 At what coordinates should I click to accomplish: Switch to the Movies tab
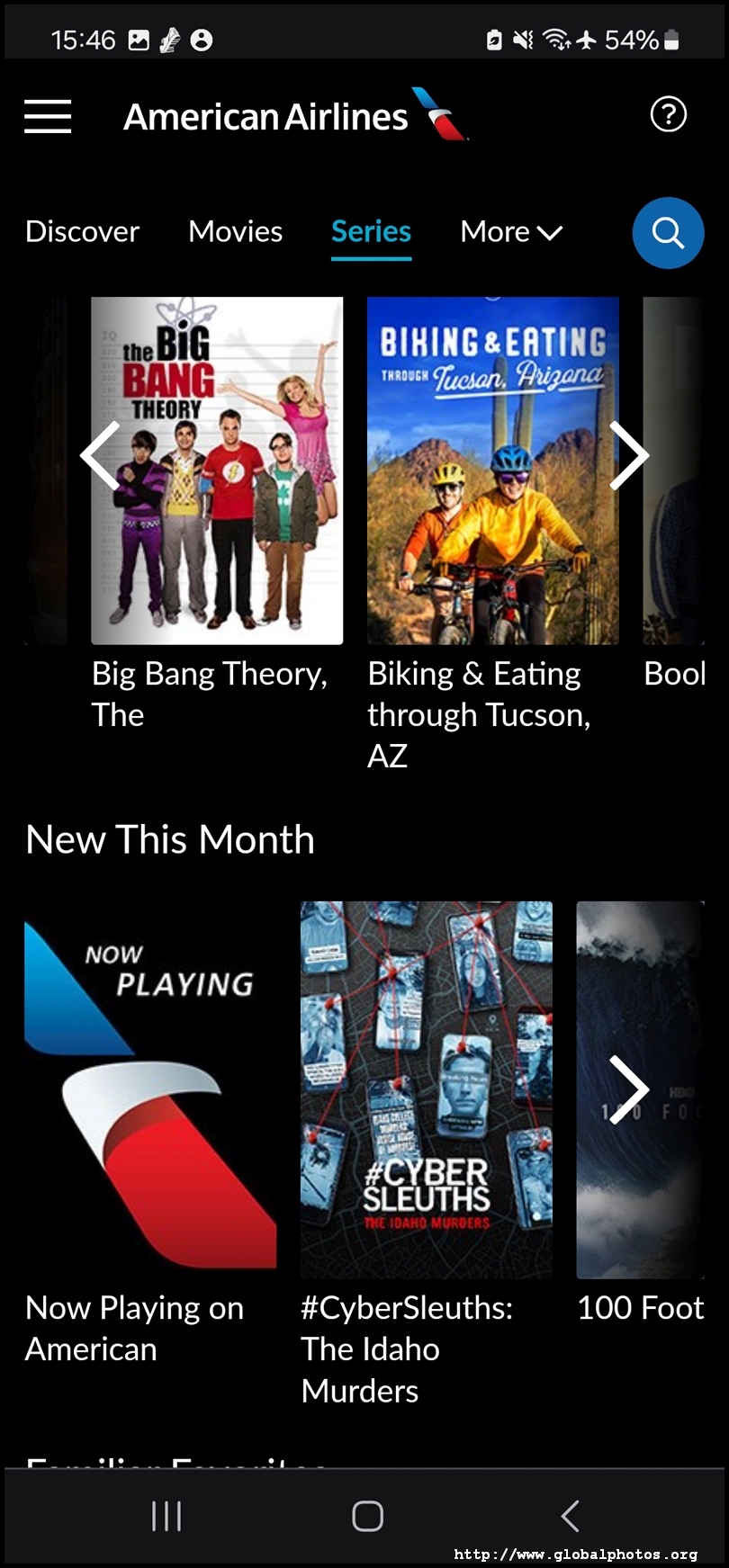pos(235,232)
